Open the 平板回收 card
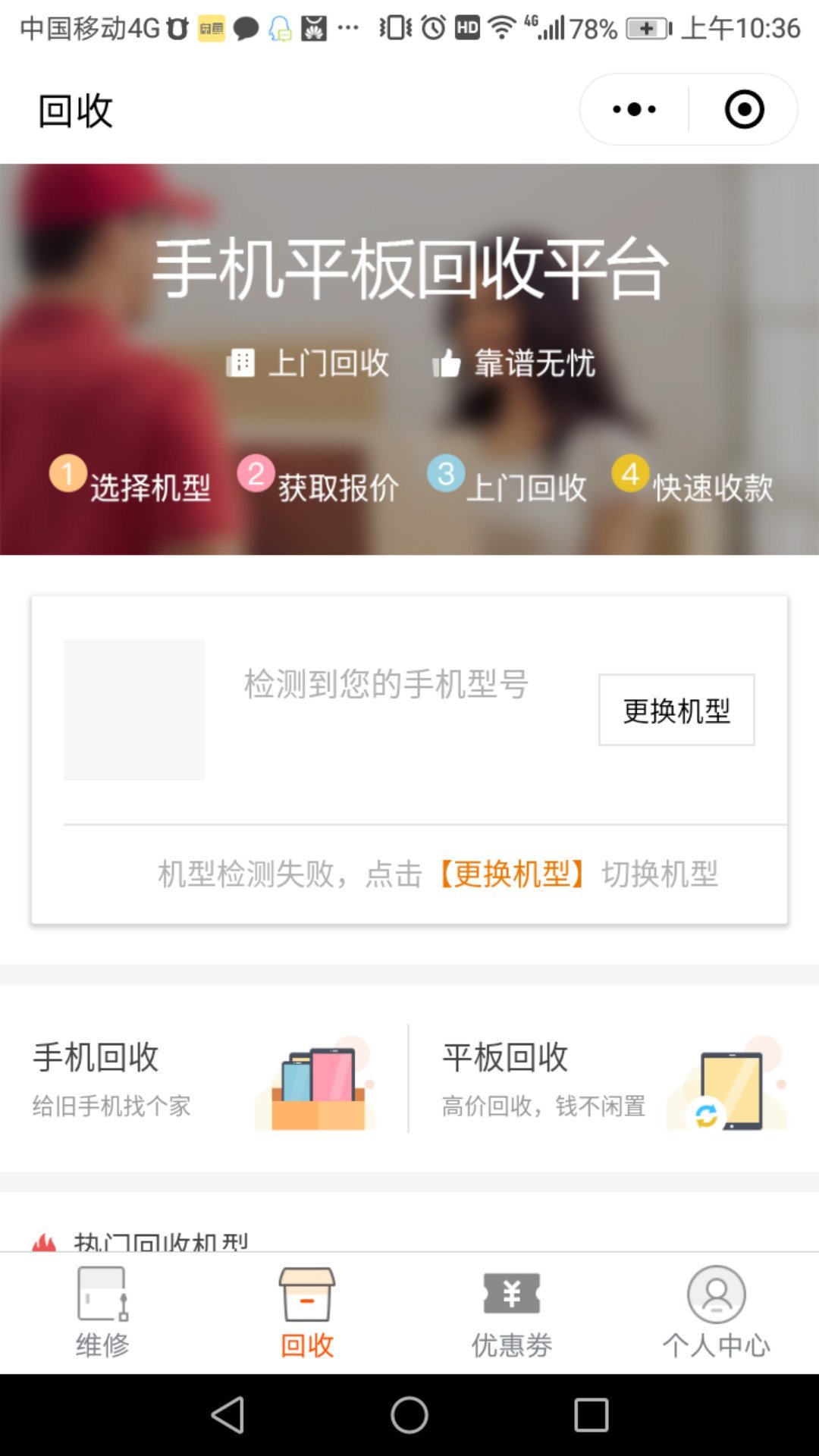 coord(613,1078)
